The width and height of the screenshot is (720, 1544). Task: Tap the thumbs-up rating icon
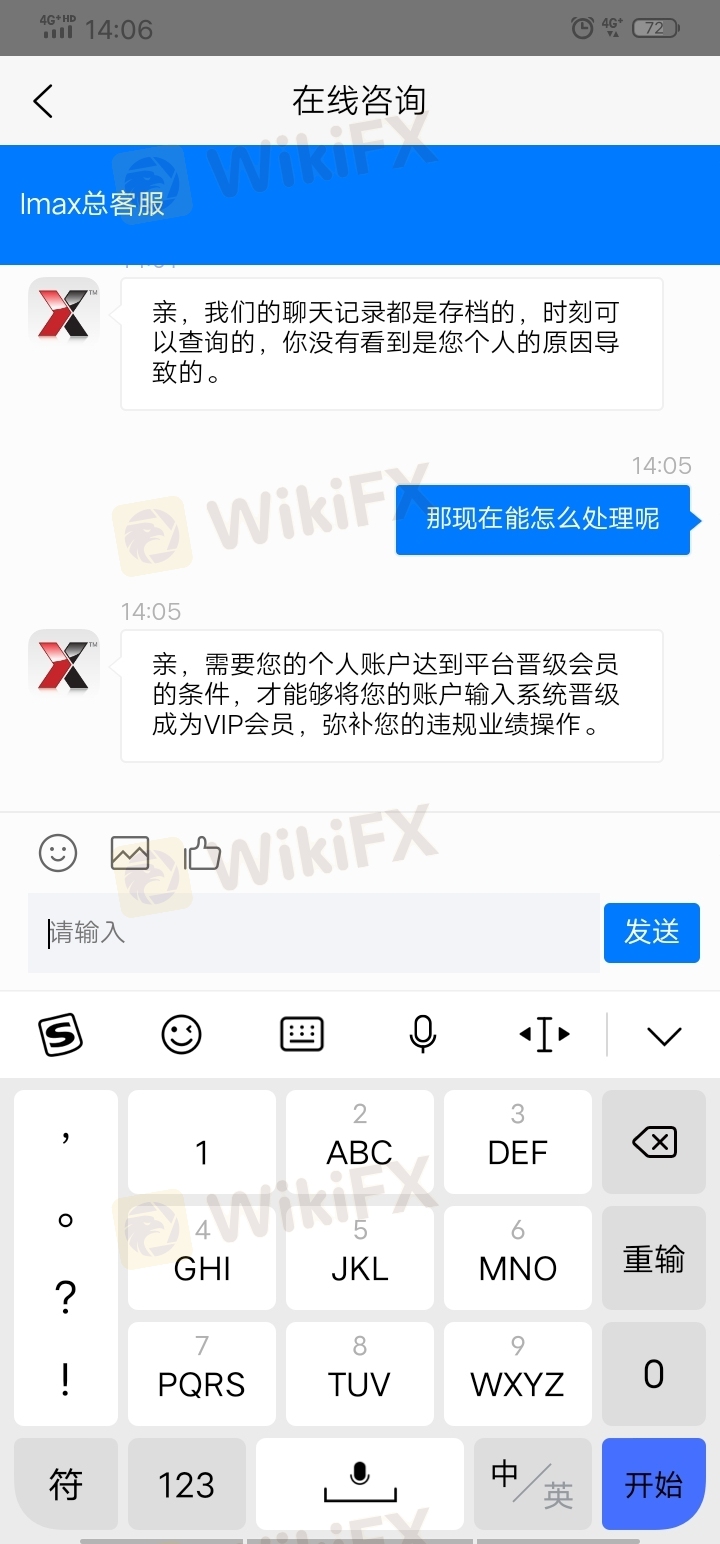tap(203, 852)
